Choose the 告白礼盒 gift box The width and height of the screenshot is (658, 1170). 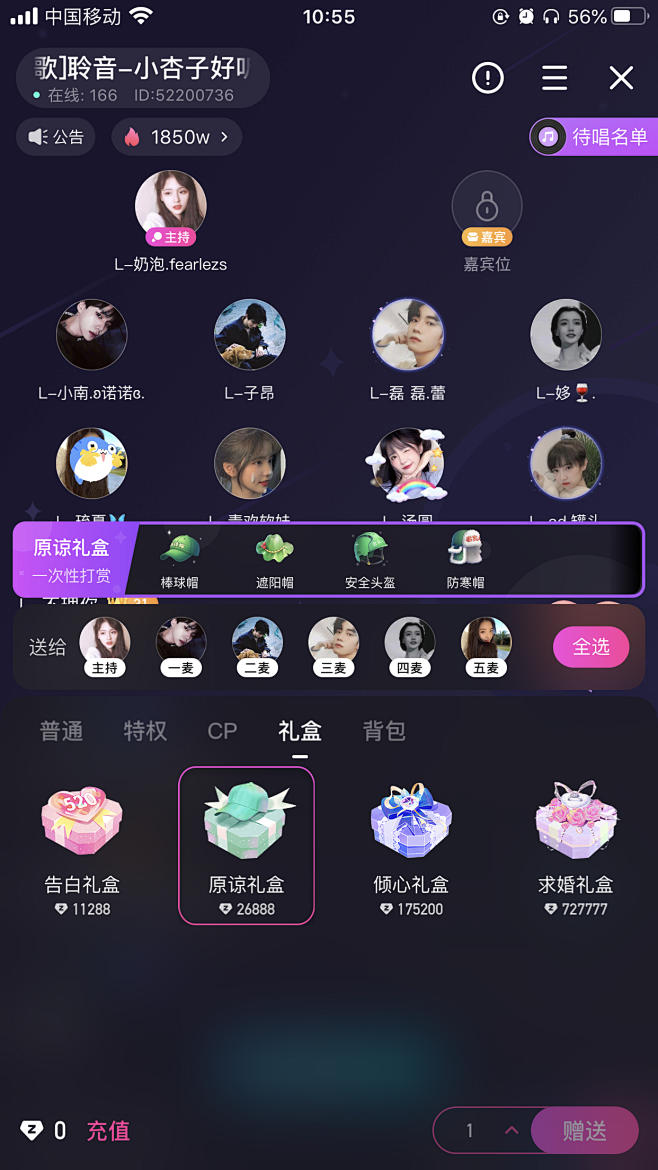pos(82,845)
